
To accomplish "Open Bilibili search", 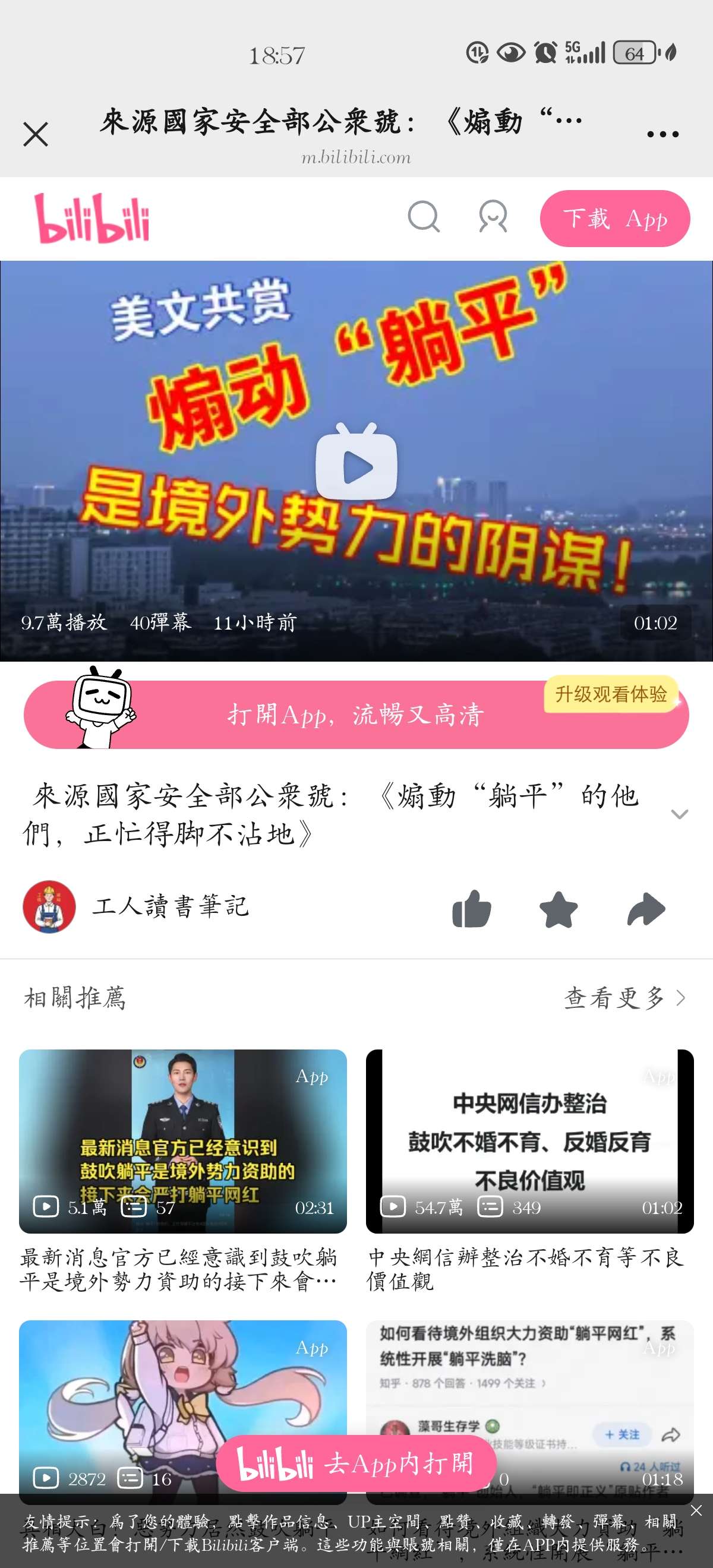I will pos(423,217).
